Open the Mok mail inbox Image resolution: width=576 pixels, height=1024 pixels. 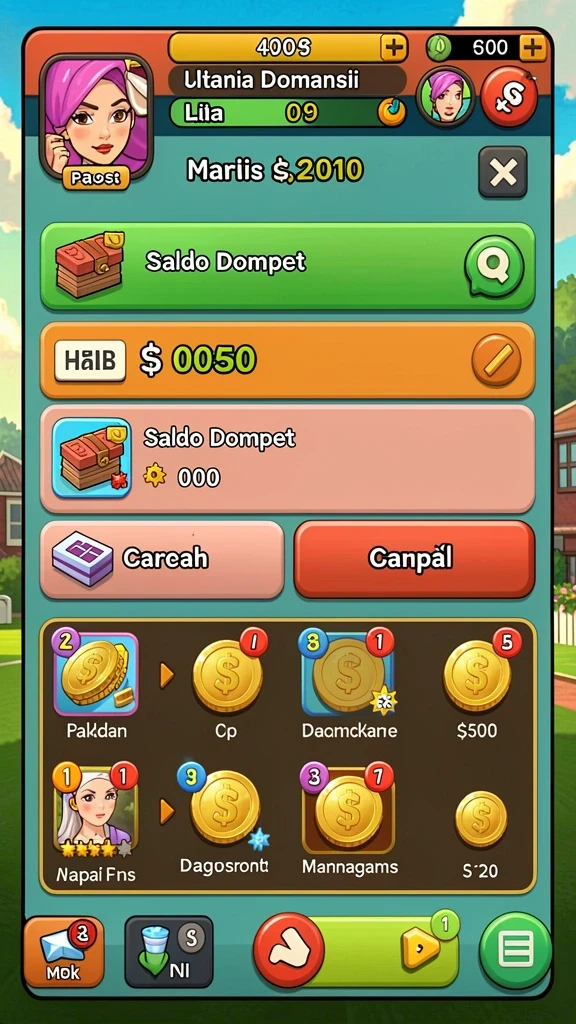point(63,952)
